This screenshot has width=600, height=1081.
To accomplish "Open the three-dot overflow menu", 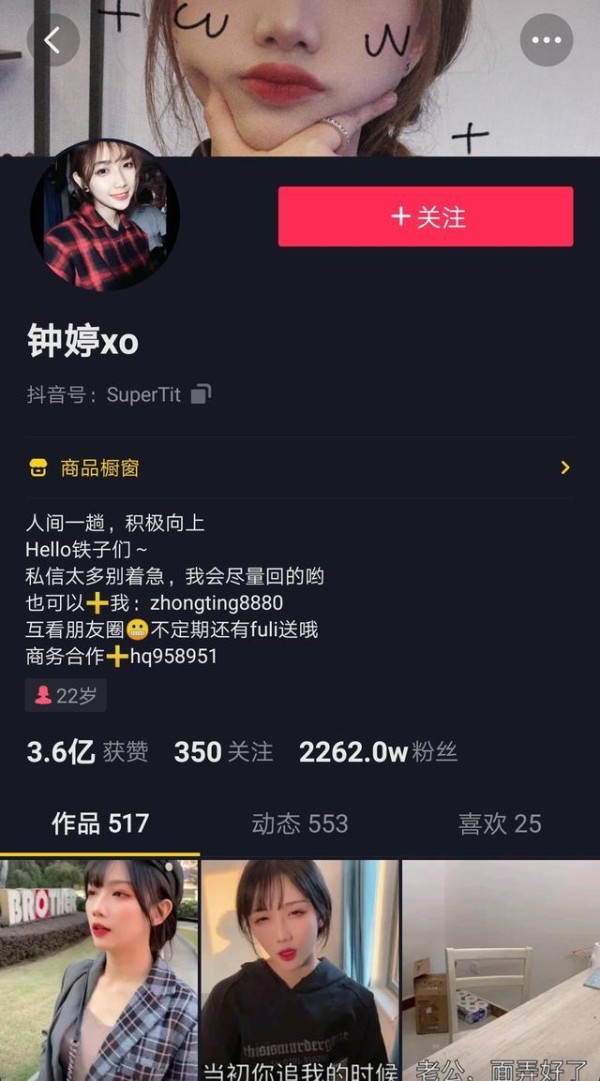I will pyautogui.click(x=546, y=41).
